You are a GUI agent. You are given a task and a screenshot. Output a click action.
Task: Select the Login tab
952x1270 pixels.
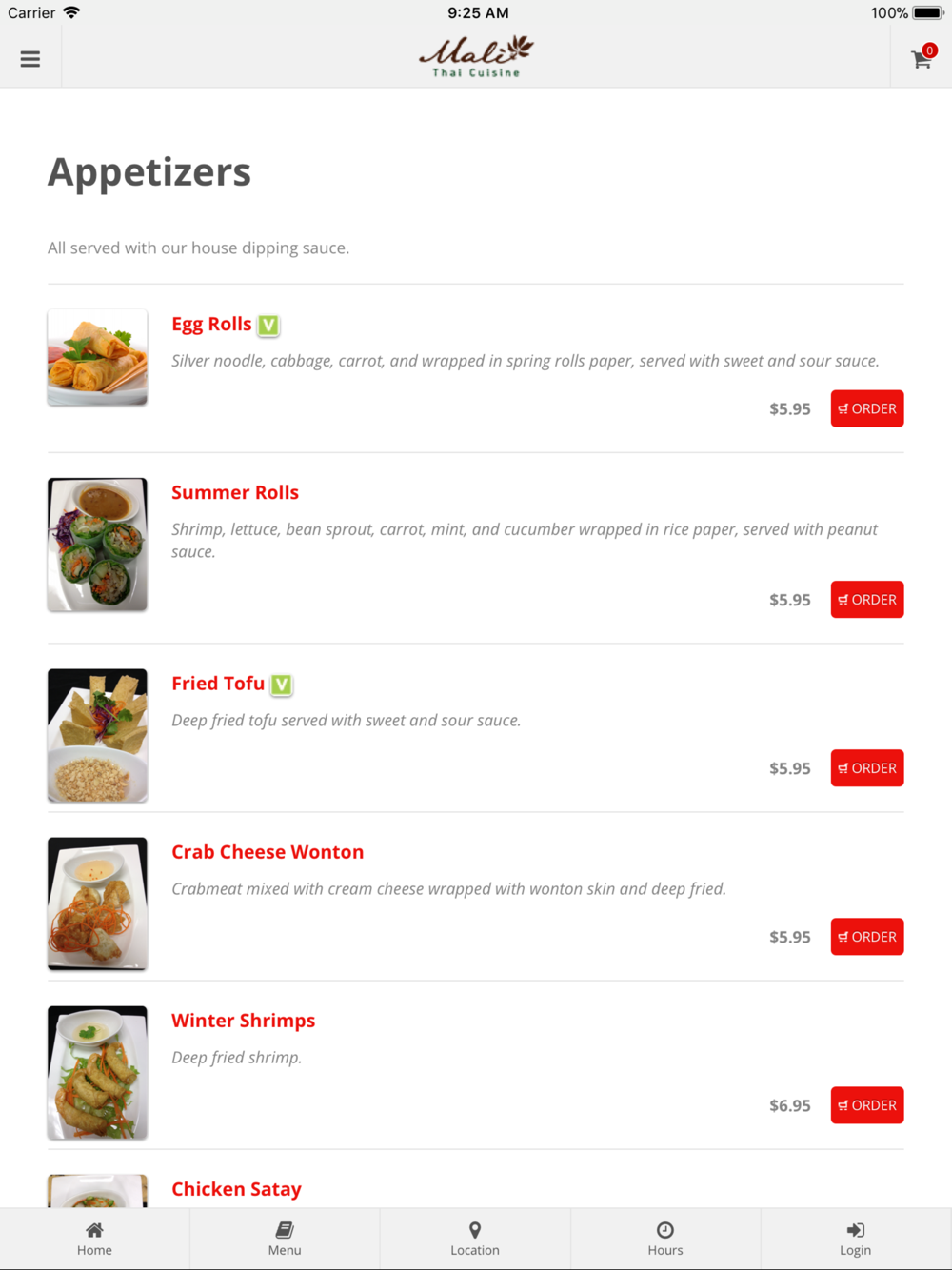(x=855, y=1239)
